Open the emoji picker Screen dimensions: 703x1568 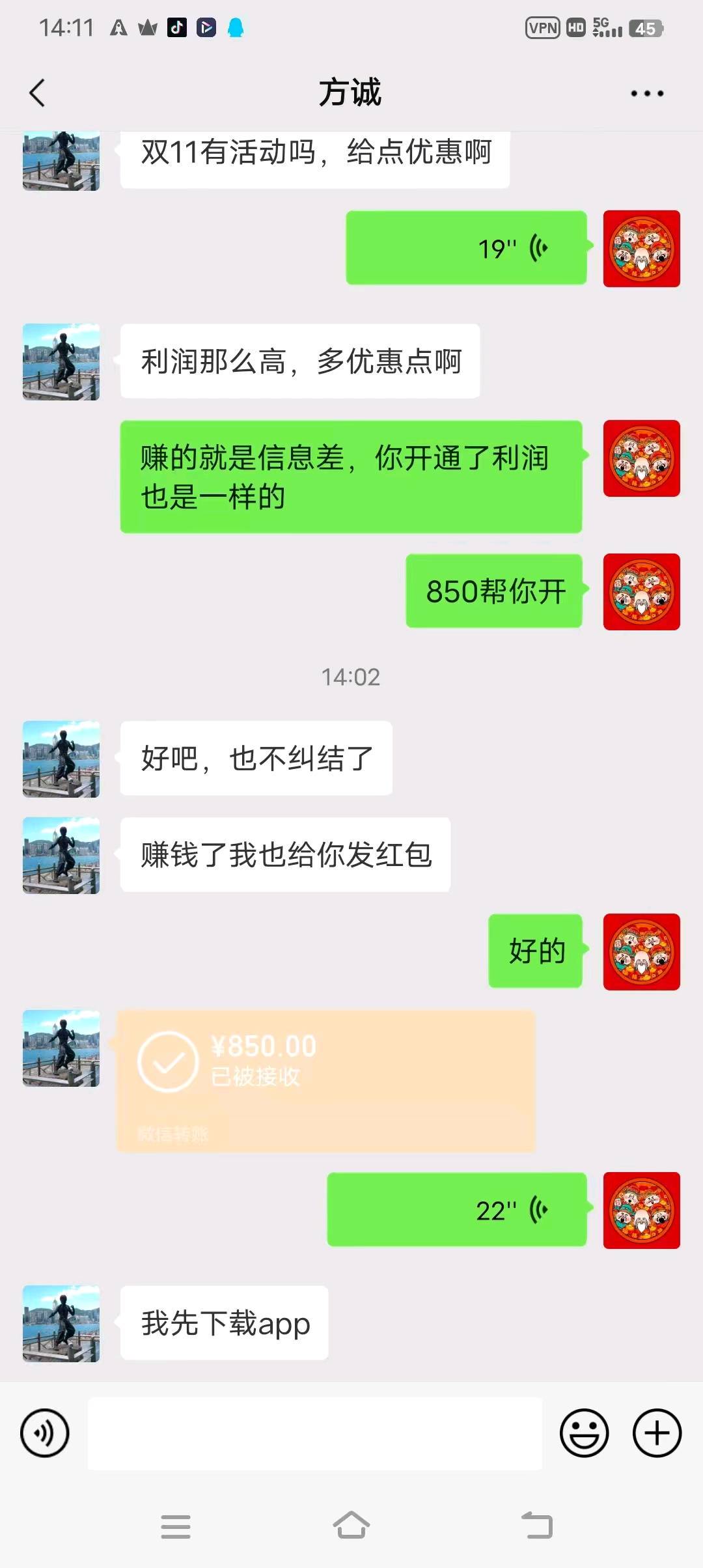pos(584,1433)
